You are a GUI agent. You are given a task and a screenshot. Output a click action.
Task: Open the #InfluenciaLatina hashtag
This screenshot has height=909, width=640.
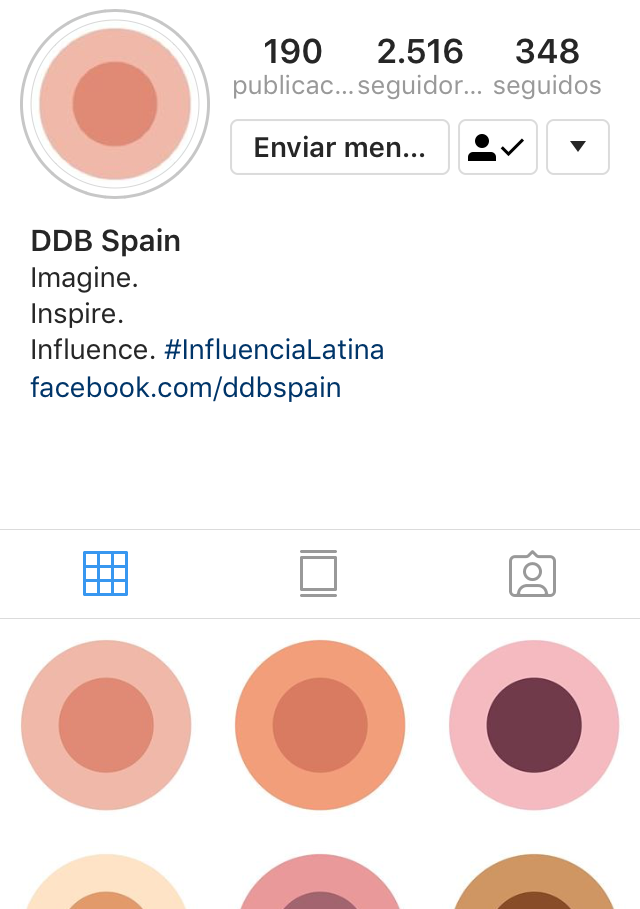tap(274, 350)
